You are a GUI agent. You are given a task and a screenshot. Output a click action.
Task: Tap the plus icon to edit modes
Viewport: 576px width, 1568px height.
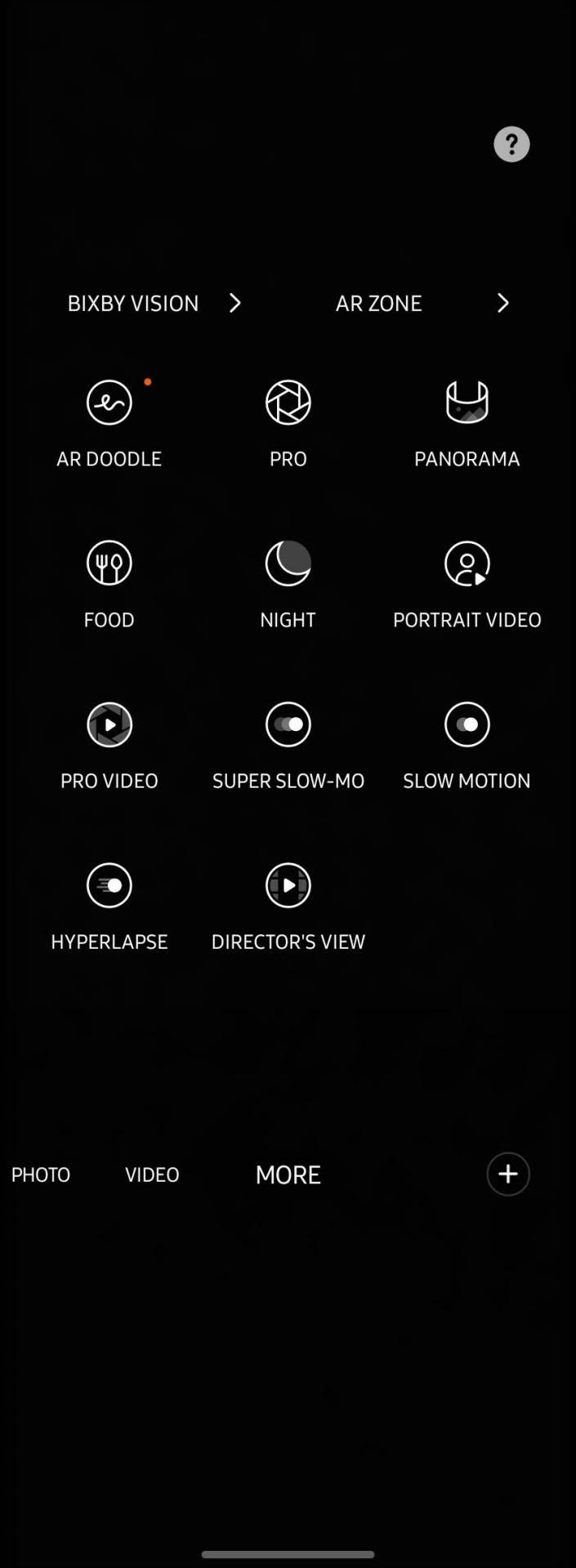click(508, 1174)
